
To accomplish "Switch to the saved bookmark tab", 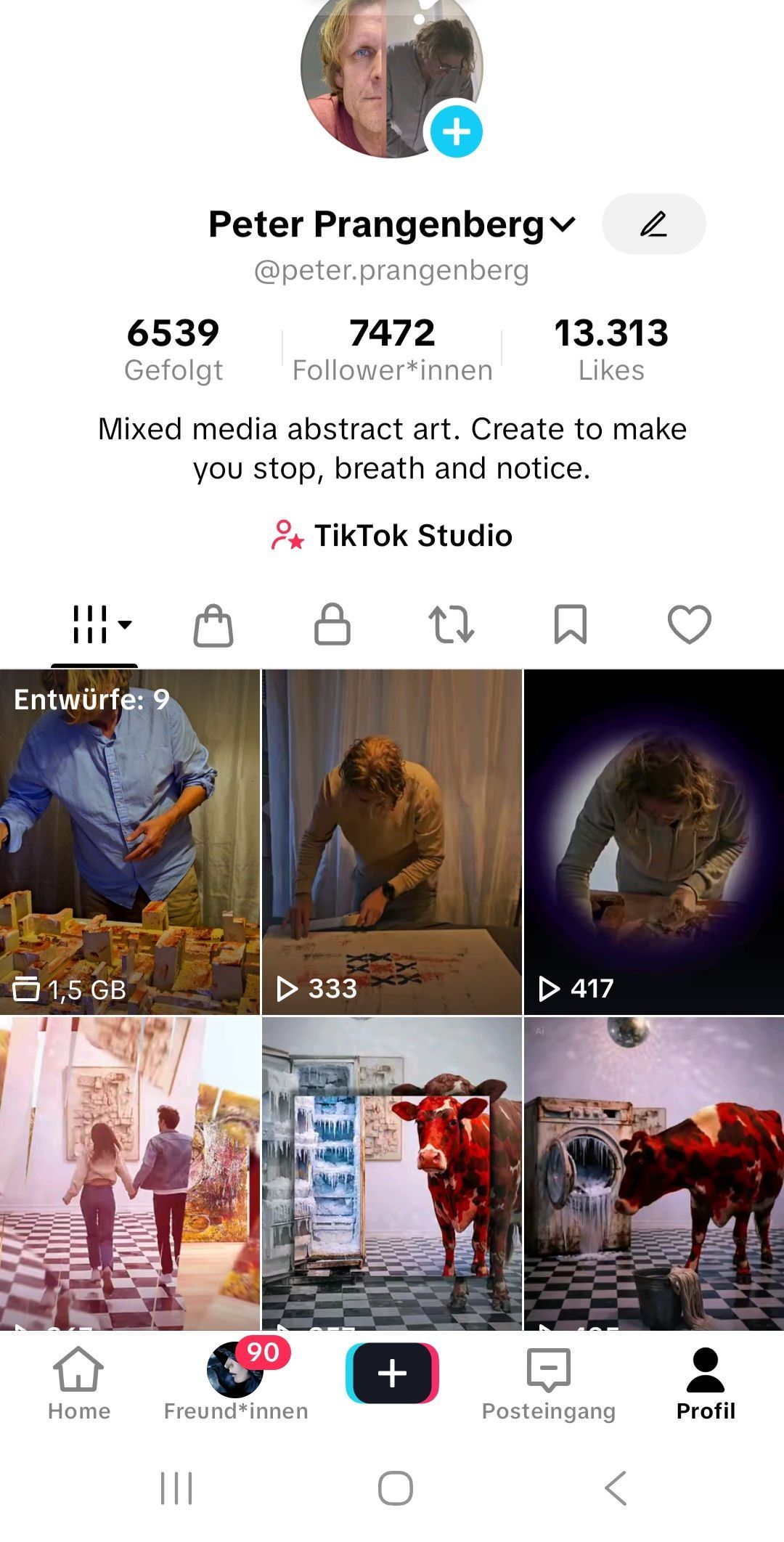I will [571, 624].
